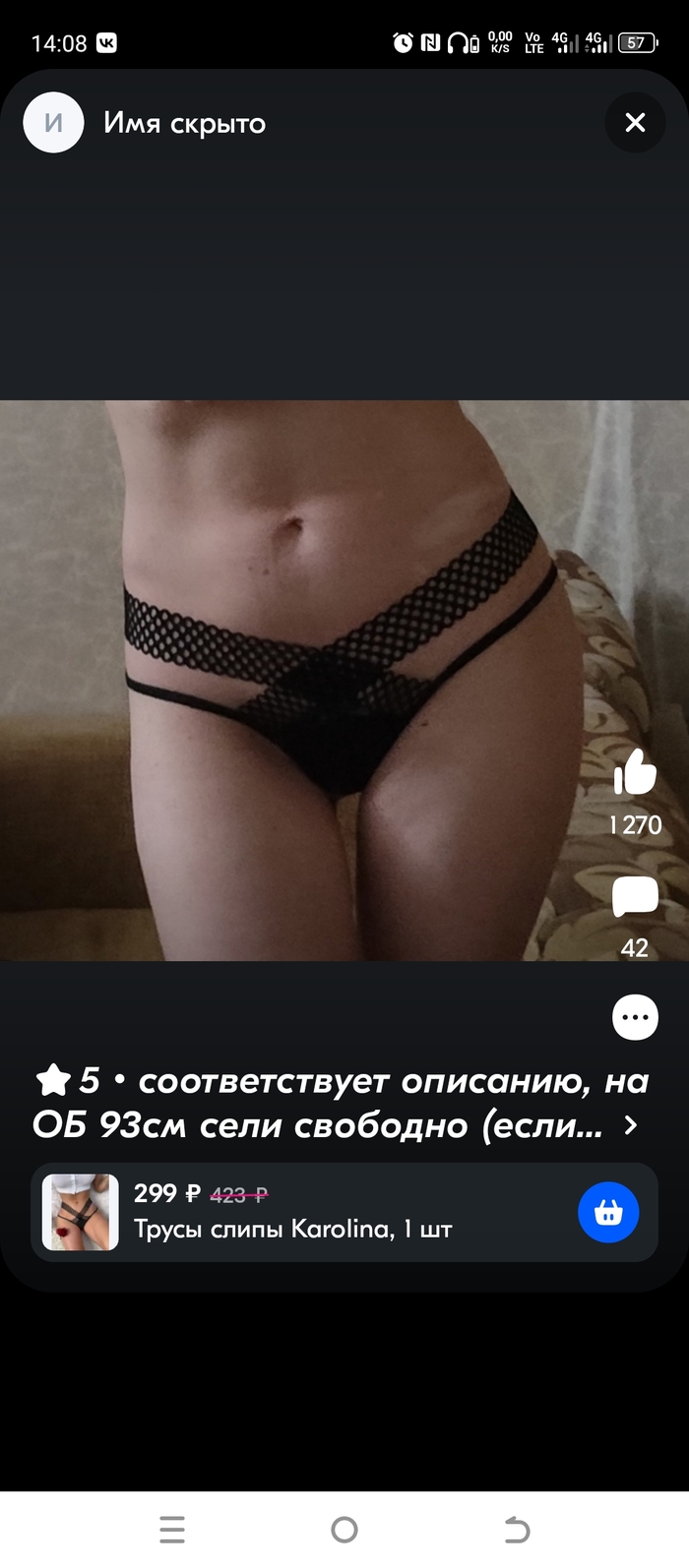Open the 42 comments on this review

pos(635,896)
